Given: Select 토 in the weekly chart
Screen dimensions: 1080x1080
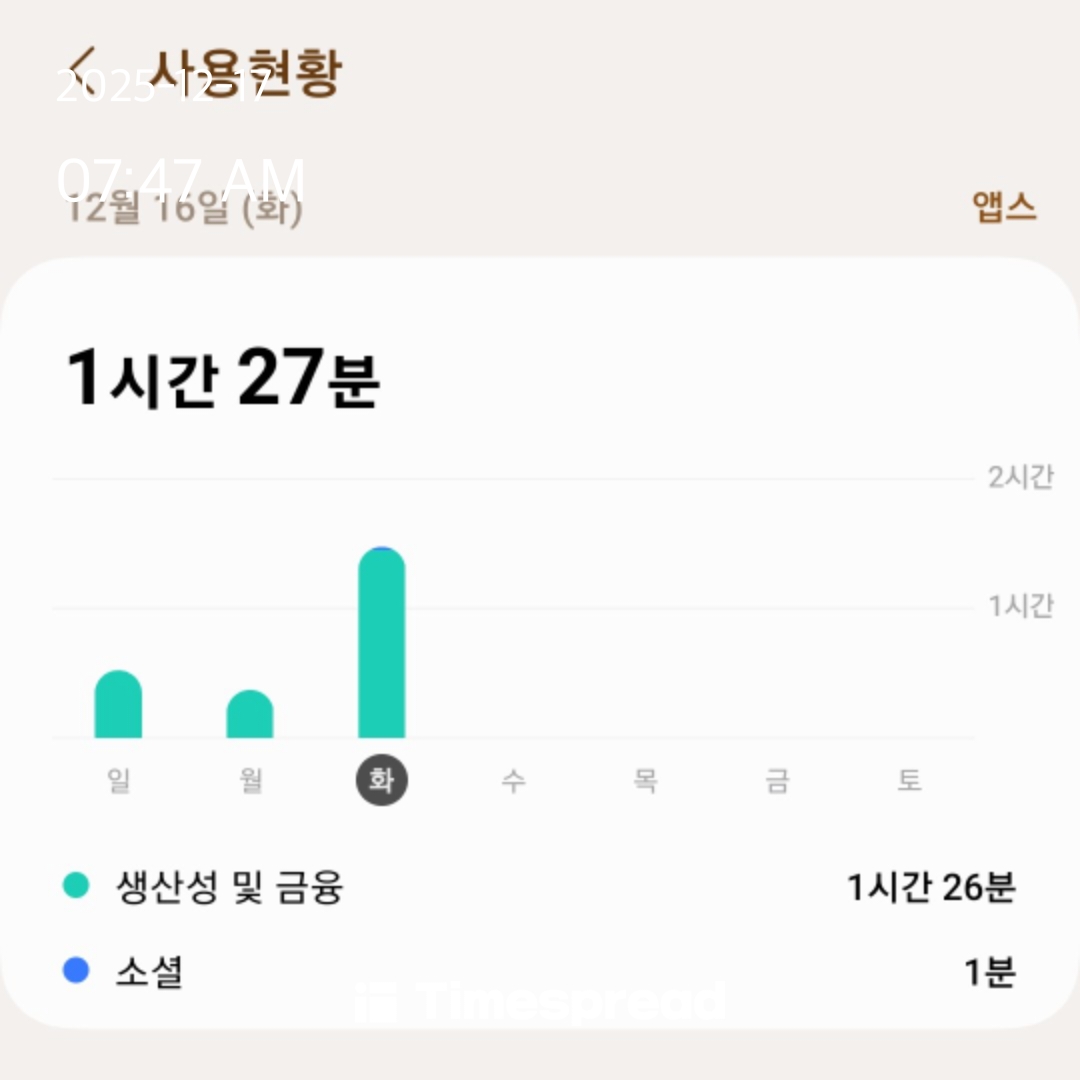Looking at the screenshot, I should tap(908, 780).
